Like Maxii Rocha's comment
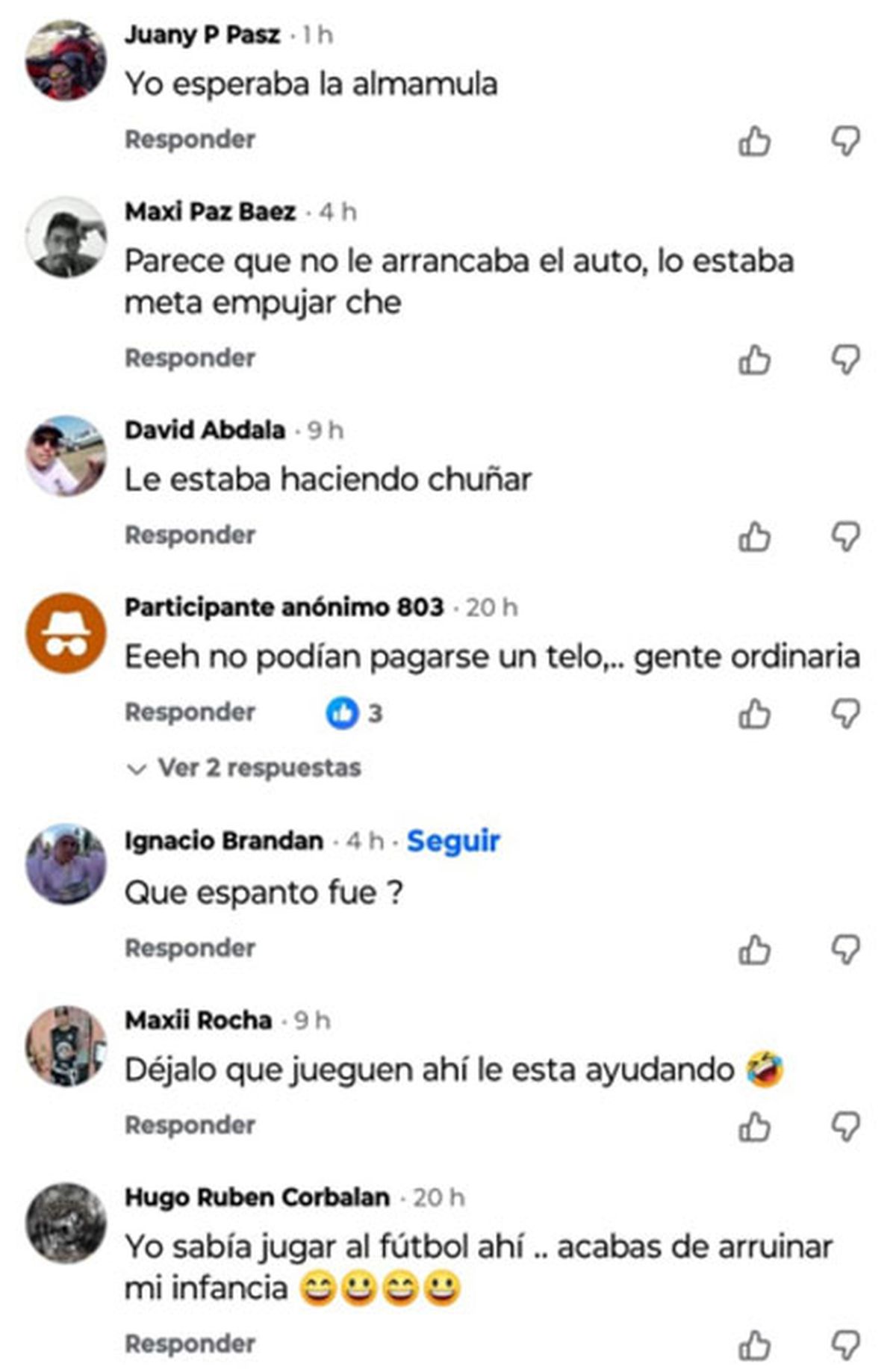896x1369 pixels. pos(754,1127)
